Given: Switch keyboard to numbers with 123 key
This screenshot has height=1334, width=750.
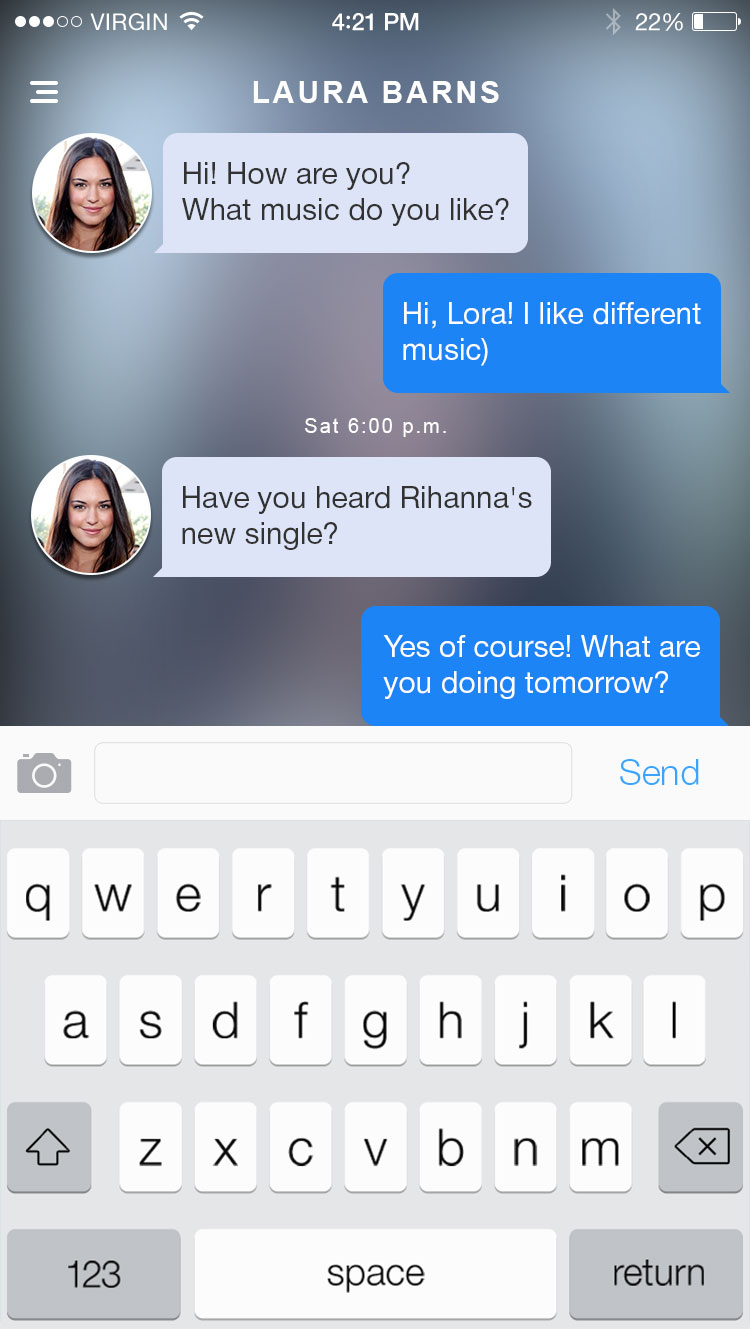Looking at the screenshot, I should (94, 1274).
